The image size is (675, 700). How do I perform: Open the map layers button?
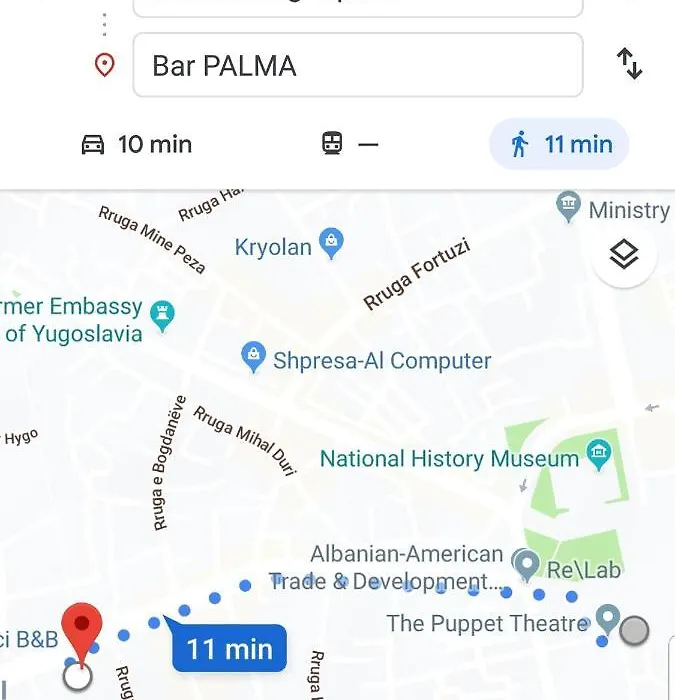[x=624, y=254]
